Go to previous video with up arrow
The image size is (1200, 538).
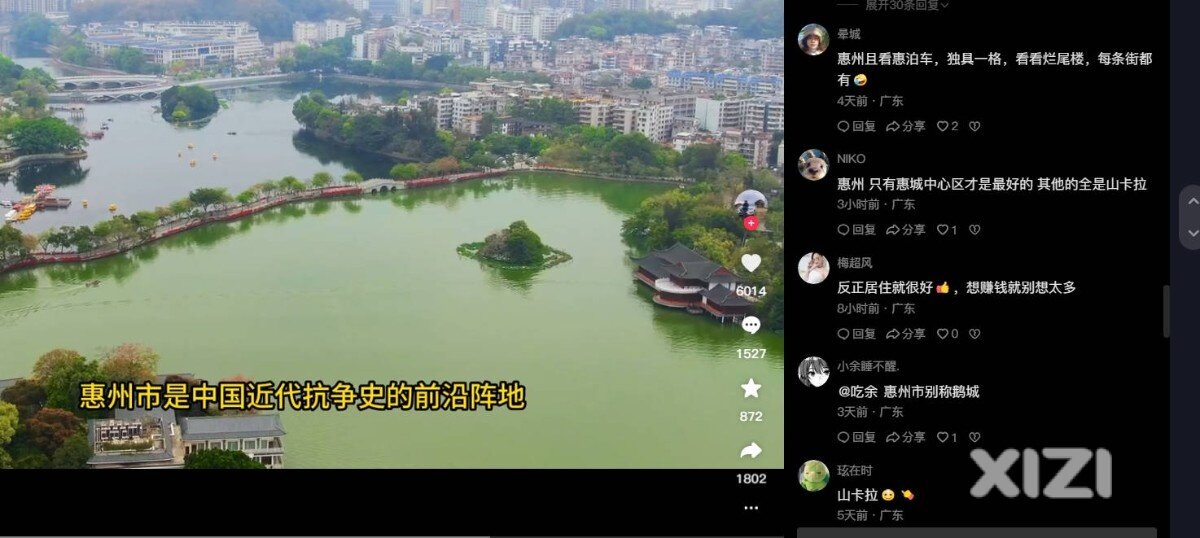(x=1191, y=201)
